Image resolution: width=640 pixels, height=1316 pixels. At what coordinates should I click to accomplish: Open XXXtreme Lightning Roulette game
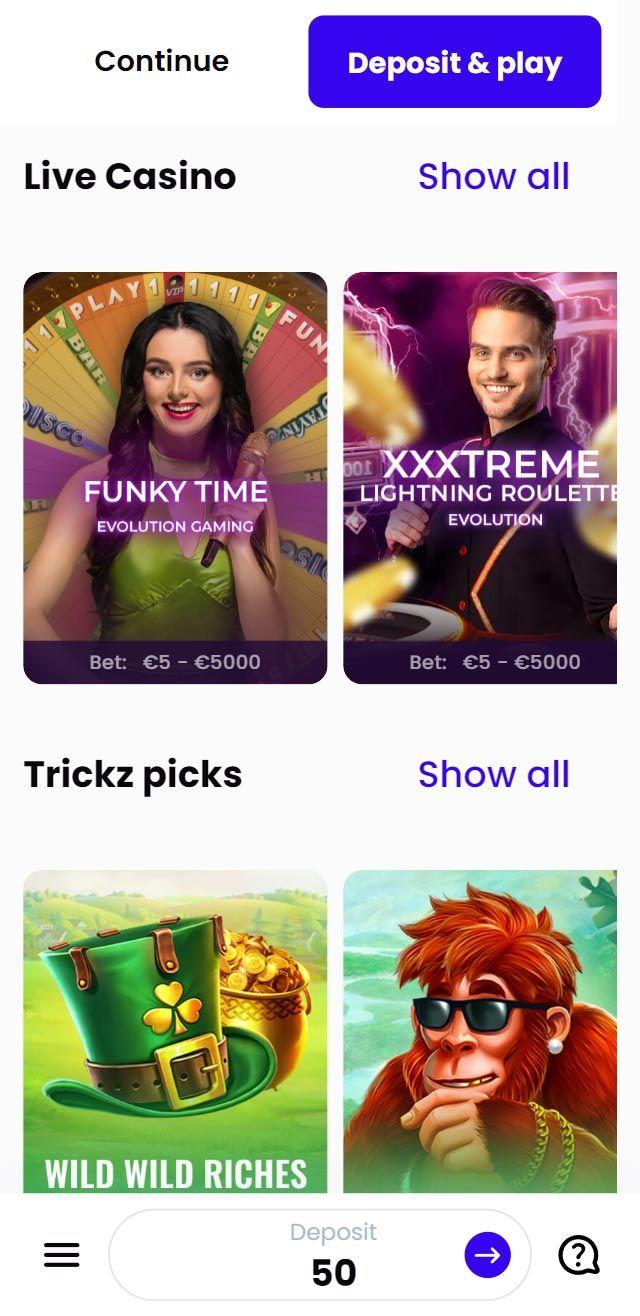(480, 478)
